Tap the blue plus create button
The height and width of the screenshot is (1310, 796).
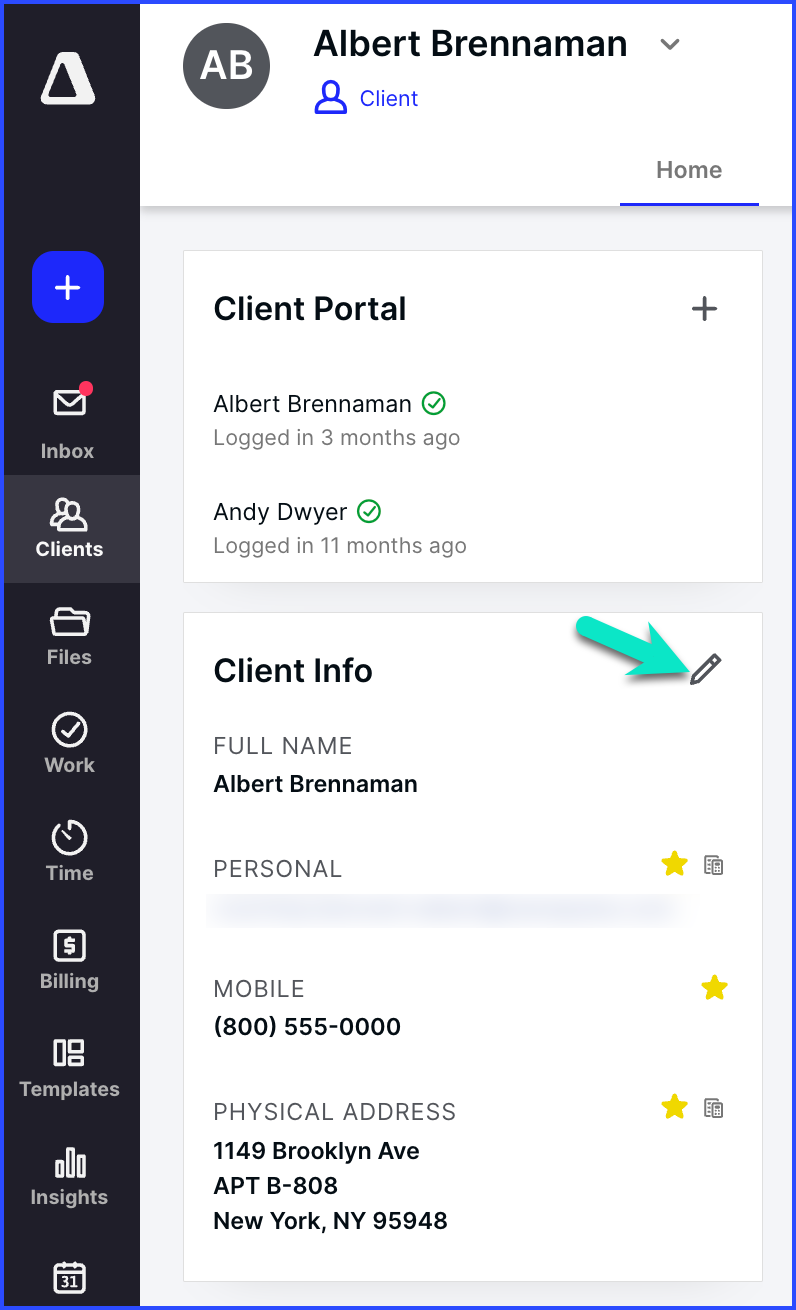click(68, 288)
